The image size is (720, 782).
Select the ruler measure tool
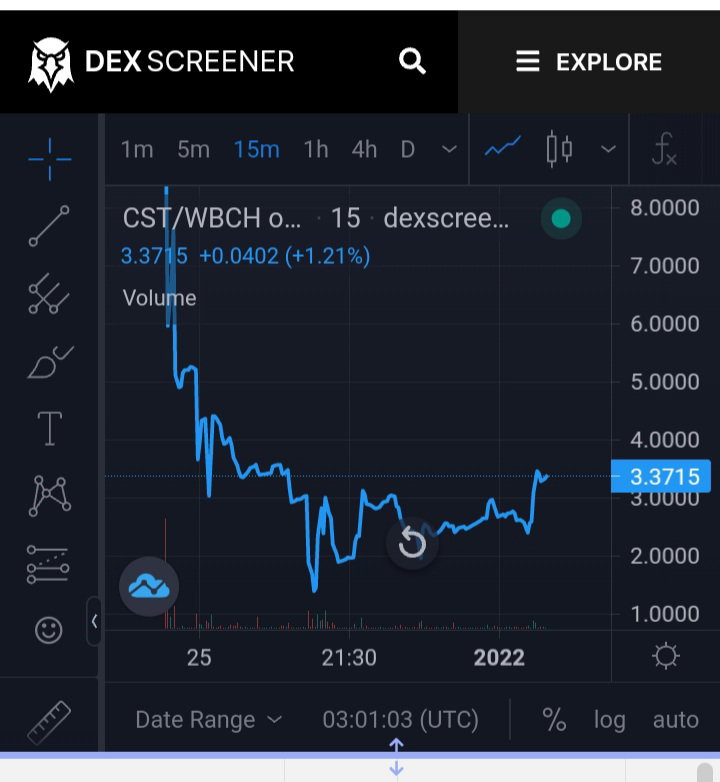49,723
